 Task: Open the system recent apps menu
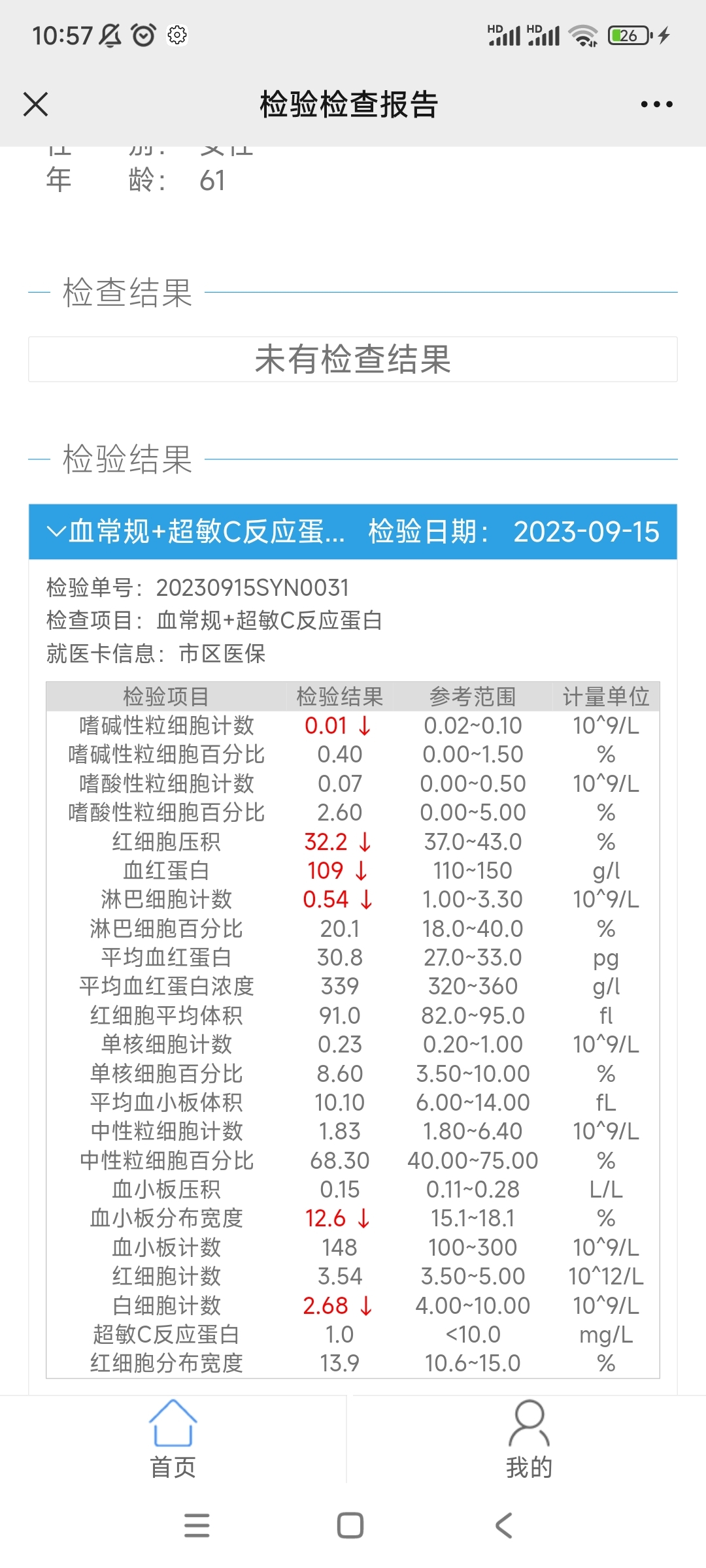pyautogui.click(x=197, y=1526)
